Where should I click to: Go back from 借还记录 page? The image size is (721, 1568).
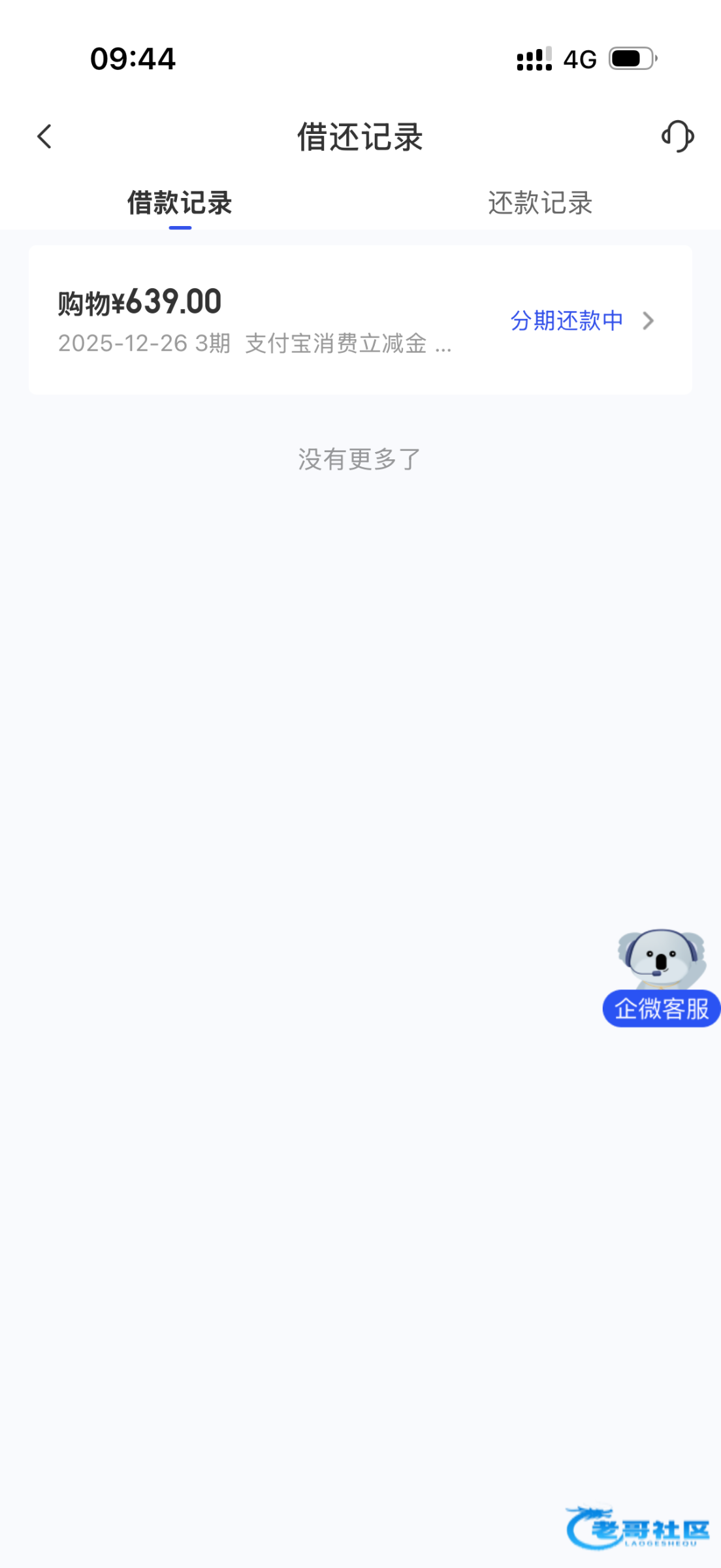coord(44,137)
